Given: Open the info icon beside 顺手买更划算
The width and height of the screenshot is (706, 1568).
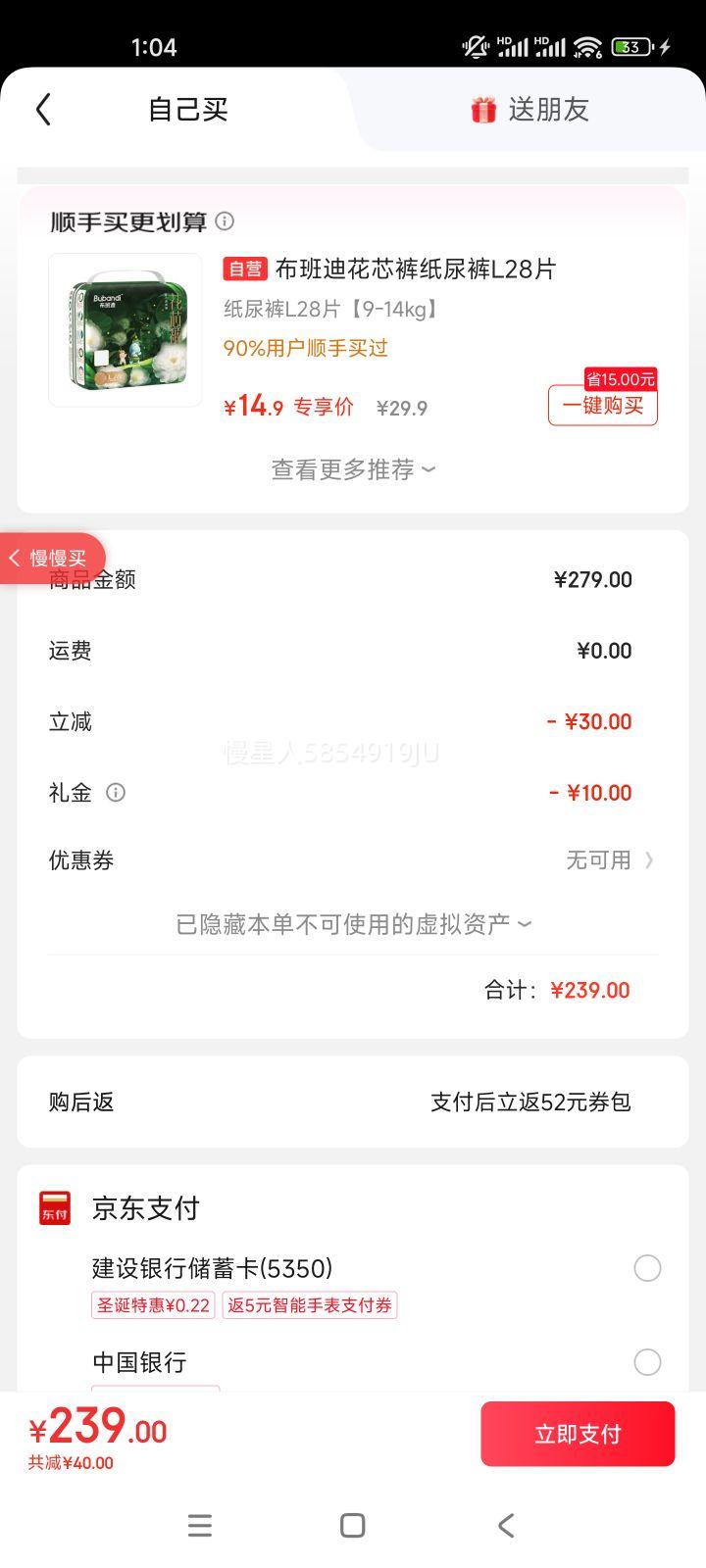Looking at the screenshot, I should click(x=225, y=221).
